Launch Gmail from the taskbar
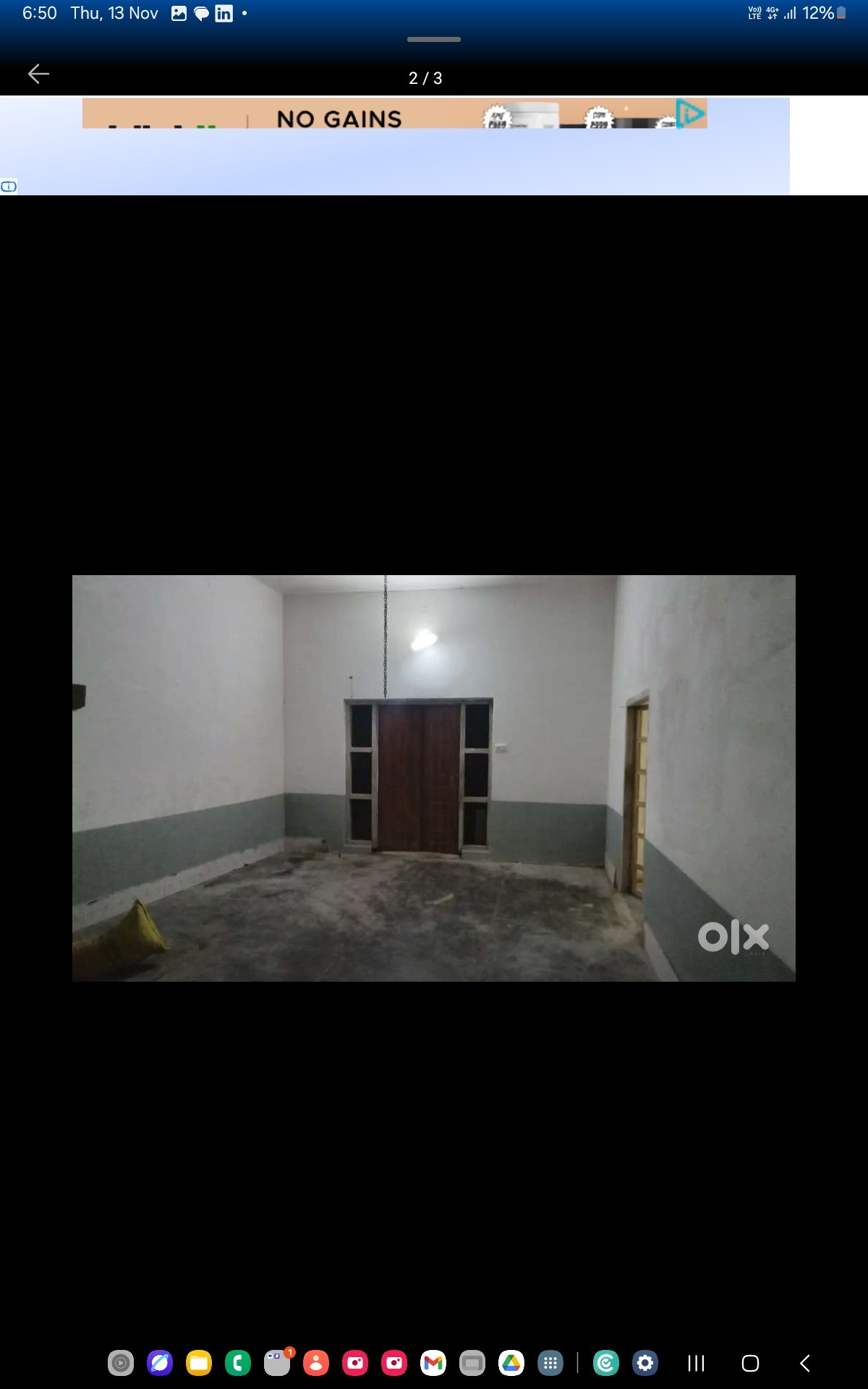The width and height of the screenshot is (868, 1389). click(x=433, y=1364)
